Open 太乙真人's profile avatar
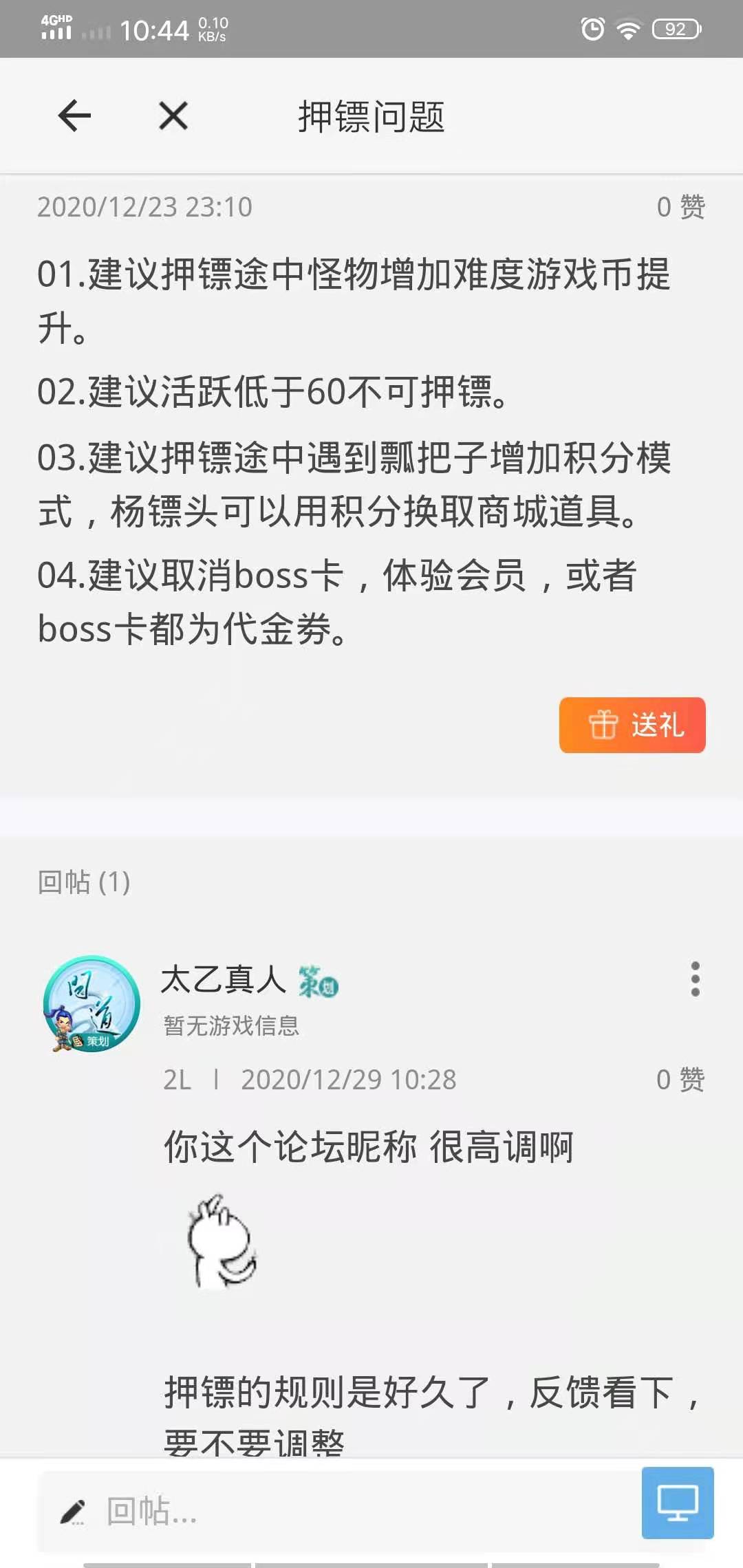The image size is (743, 1568). point(91,1003)
